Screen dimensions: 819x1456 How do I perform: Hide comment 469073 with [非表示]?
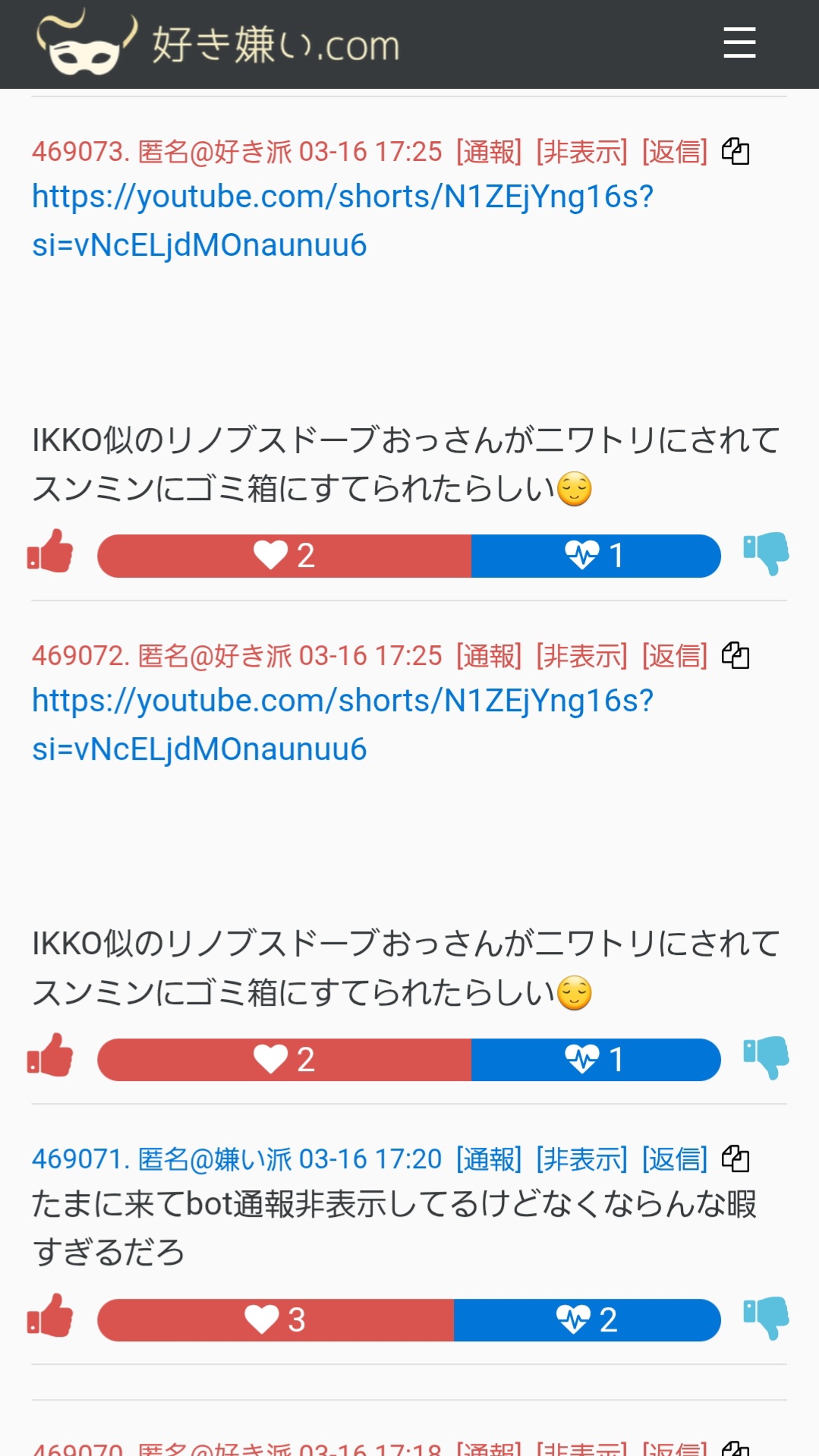coord(581,152)
